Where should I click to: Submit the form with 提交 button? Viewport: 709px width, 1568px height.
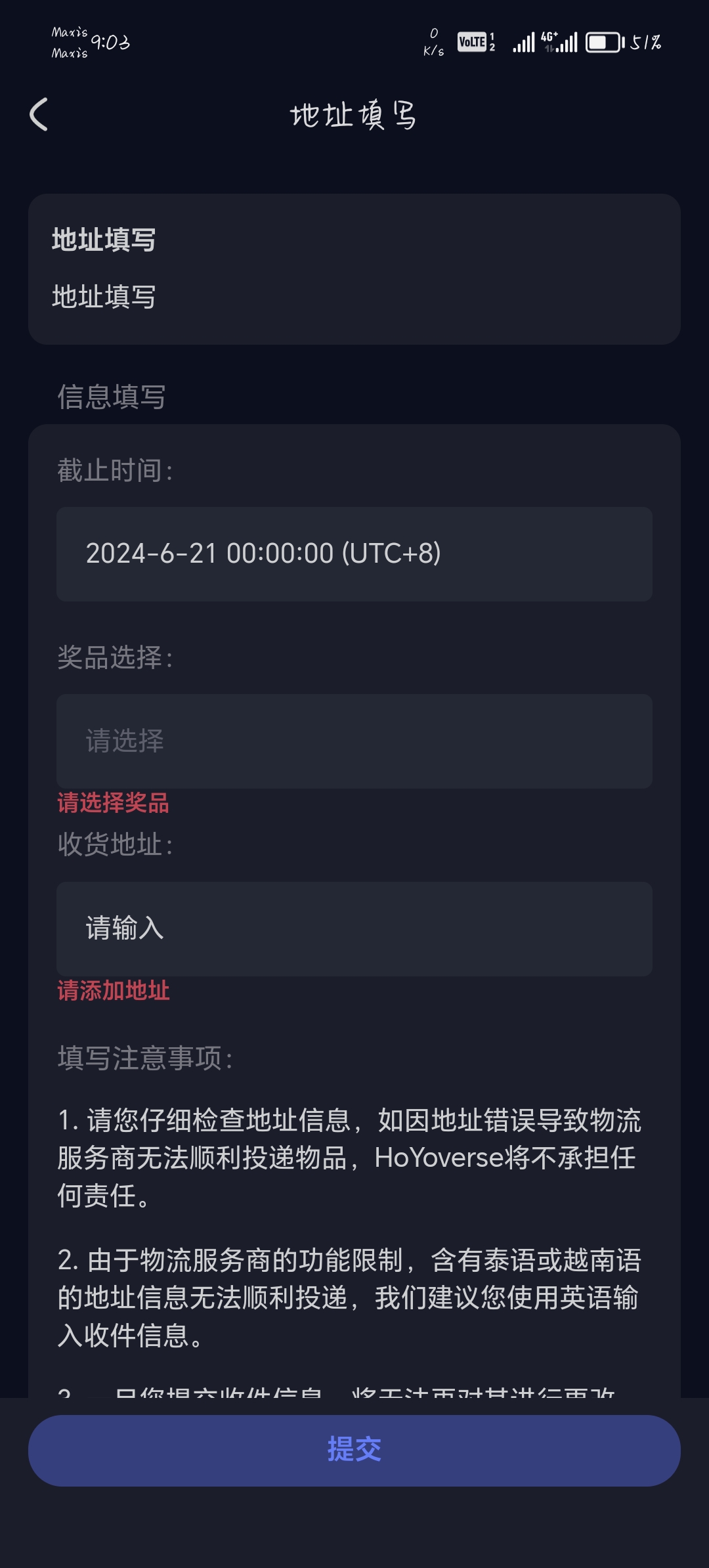[x=354, y=1450]
